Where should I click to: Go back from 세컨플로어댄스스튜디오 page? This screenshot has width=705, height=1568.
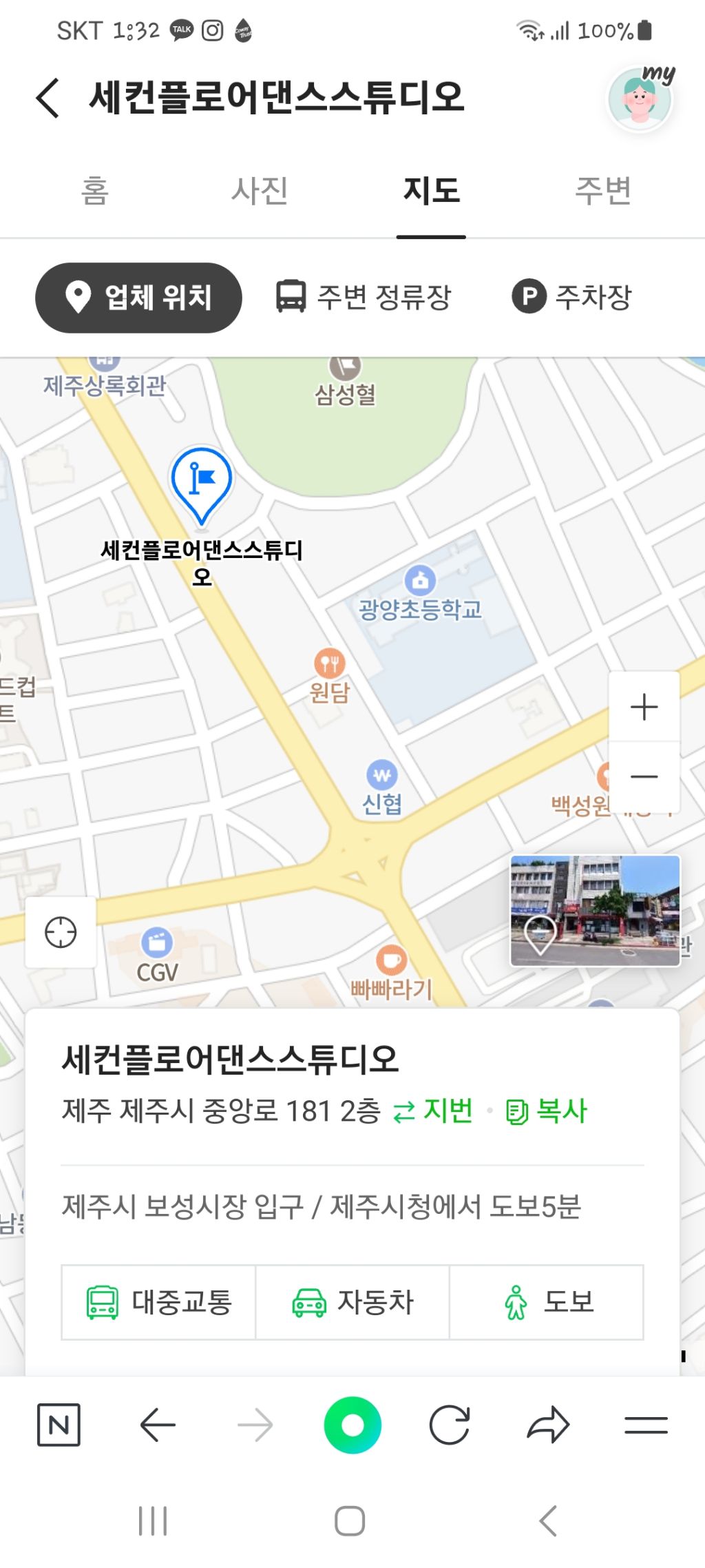coord(48,98)
